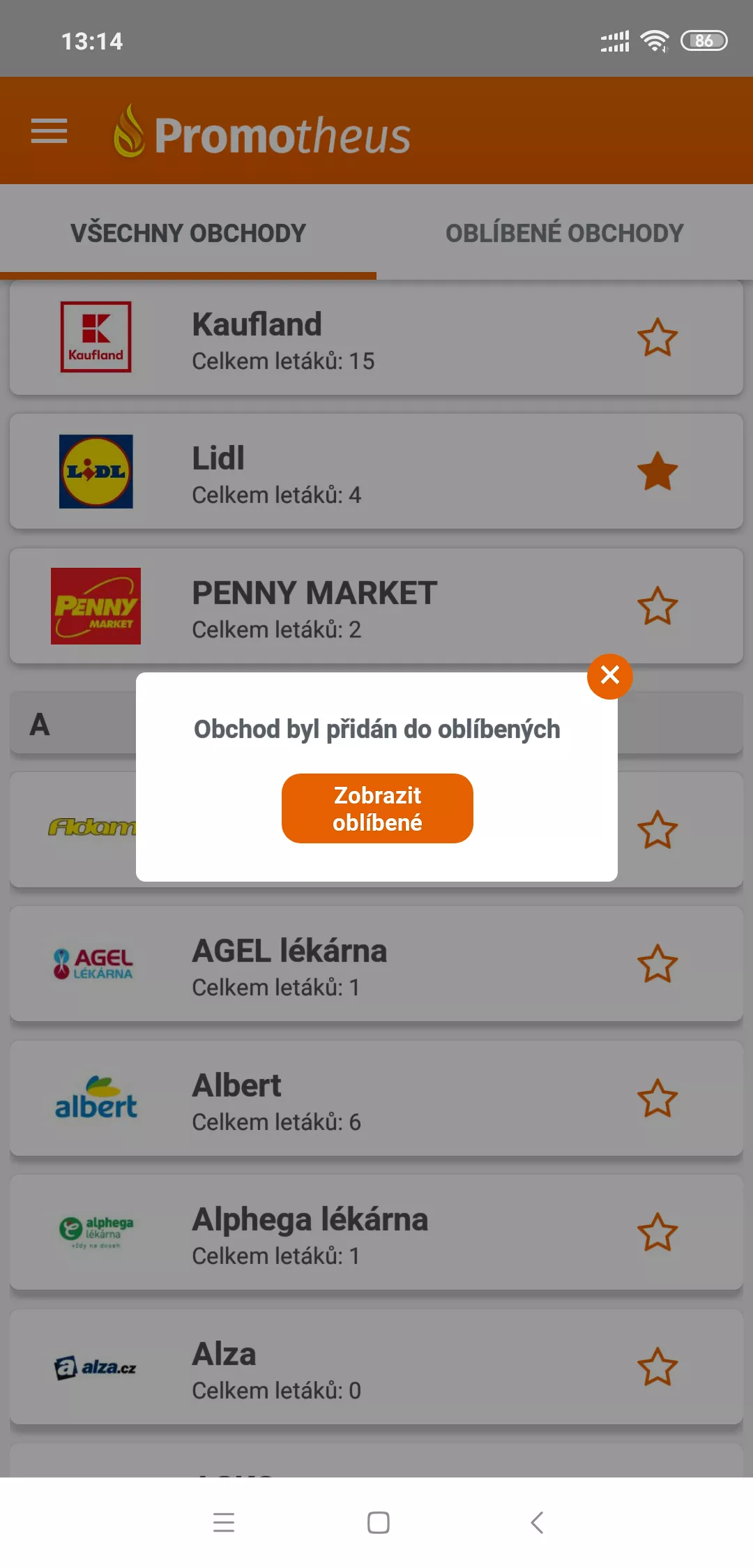Go back using the system back button
Image resolution: width=753 pixels, height=1568 pixels.
pos(537,1523)
